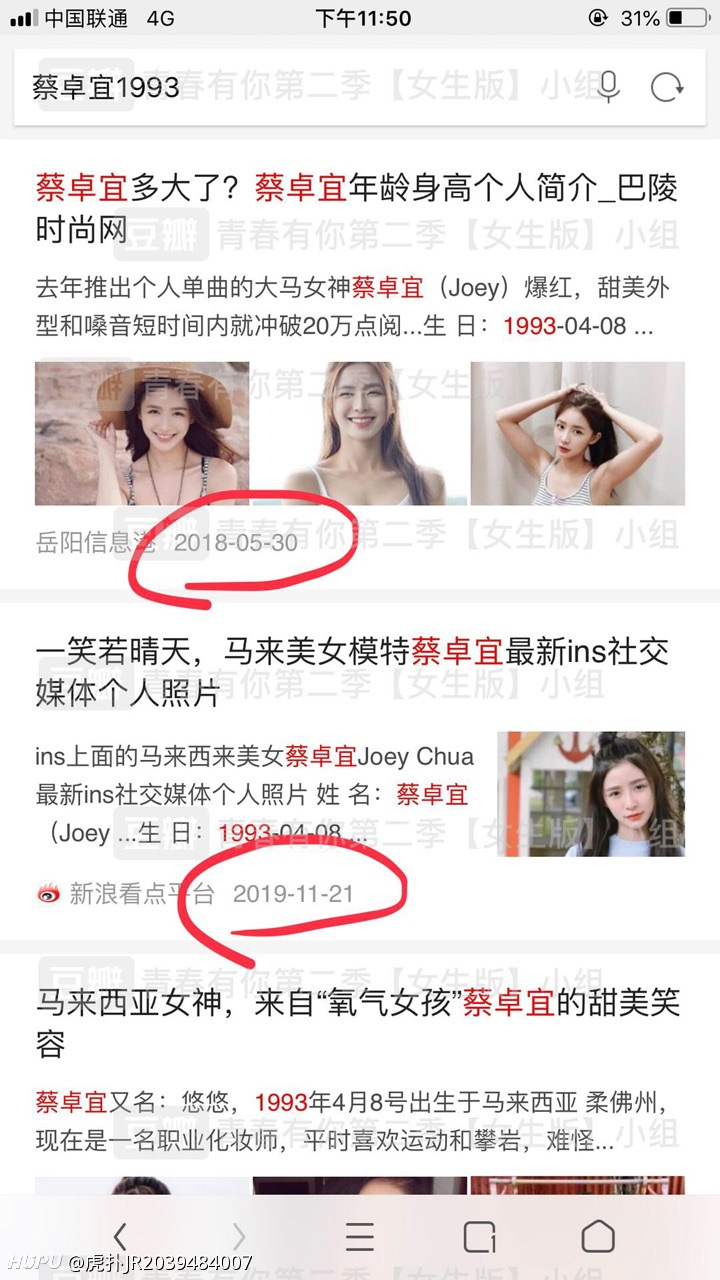The width and height of the screenshot is (720, 1280).
Task: Go back using the browser back arrow
Action: tap(120, 1237)
